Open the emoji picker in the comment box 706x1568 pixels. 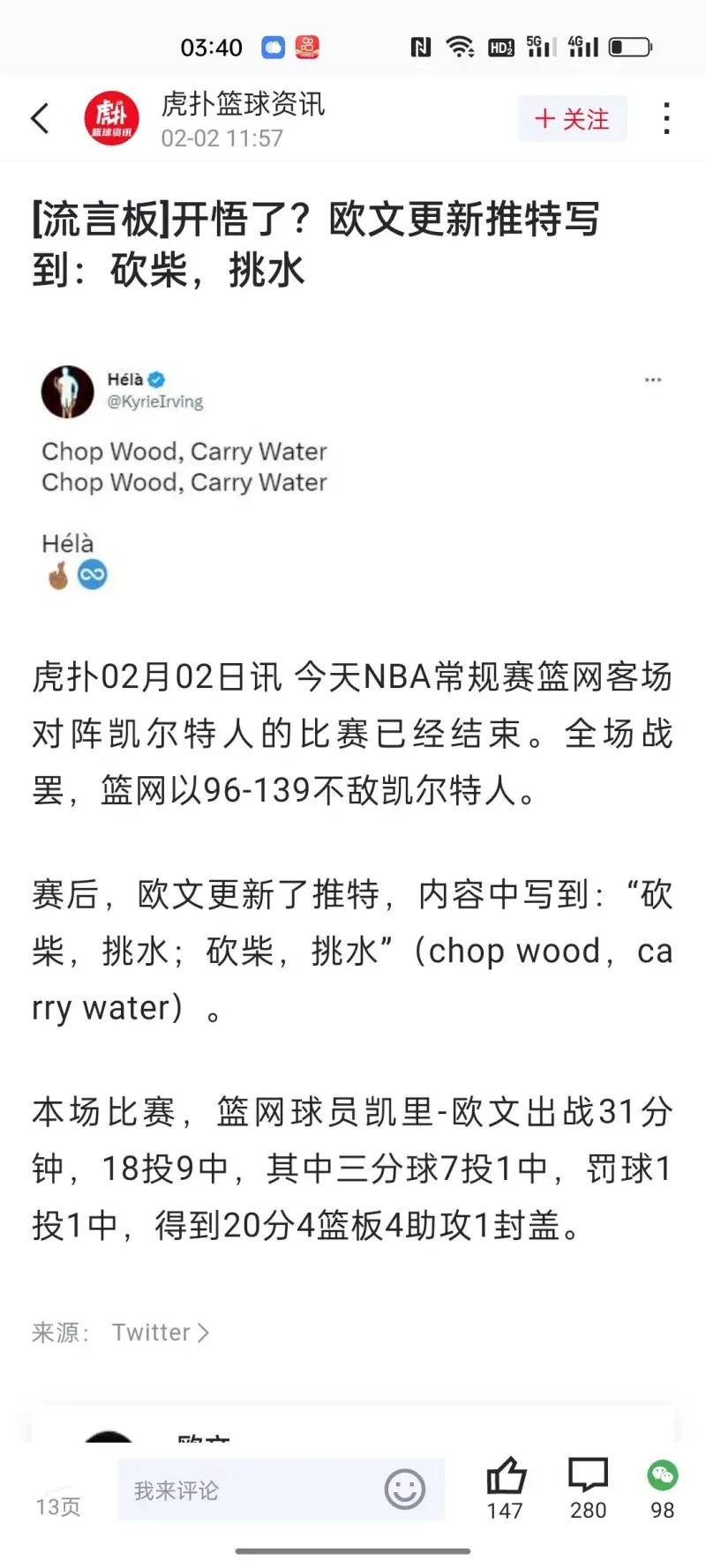click(404, 1490)
